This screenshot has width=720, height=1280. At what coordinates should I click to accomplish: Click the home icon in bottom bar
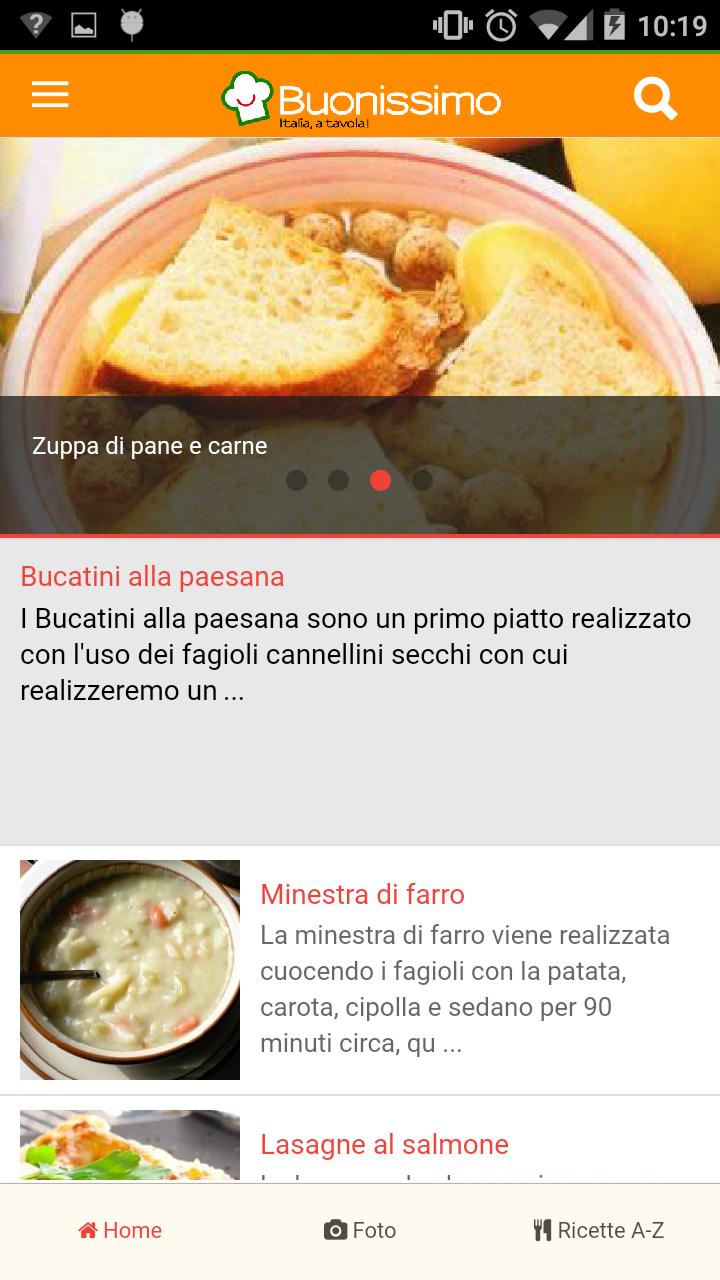(86, 1231)
